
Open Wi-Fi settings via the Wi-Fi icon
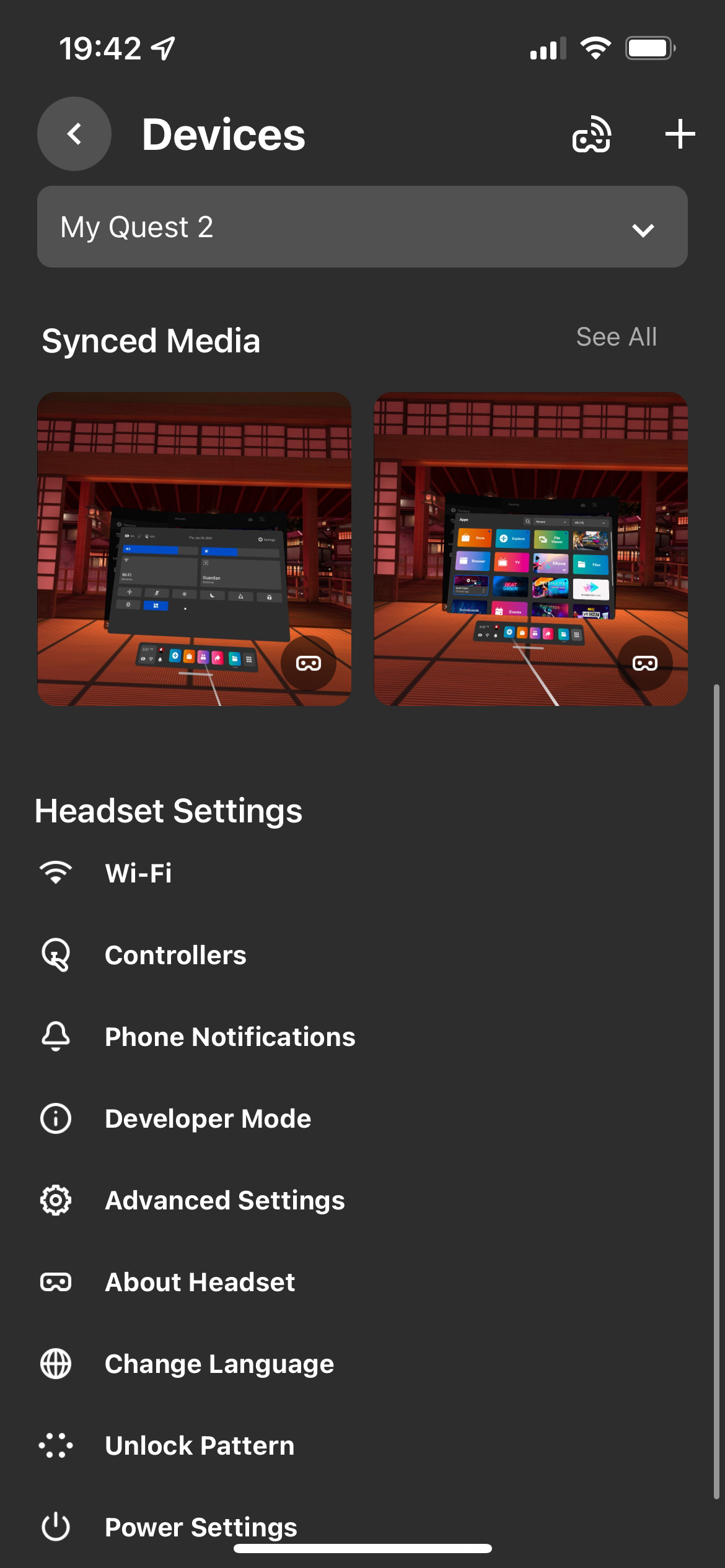55,872
